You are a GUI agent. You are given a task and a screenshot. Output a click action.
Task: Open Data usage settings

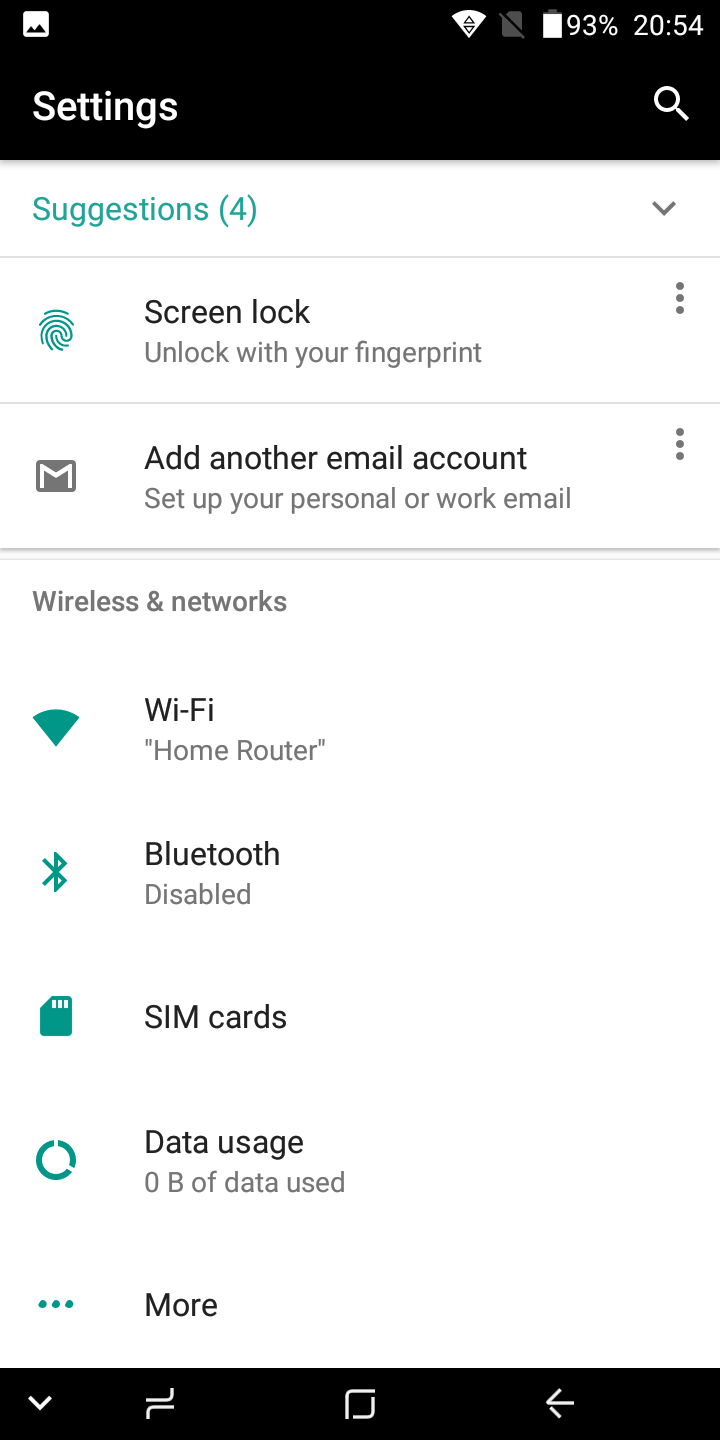(x=360, y=1161)
